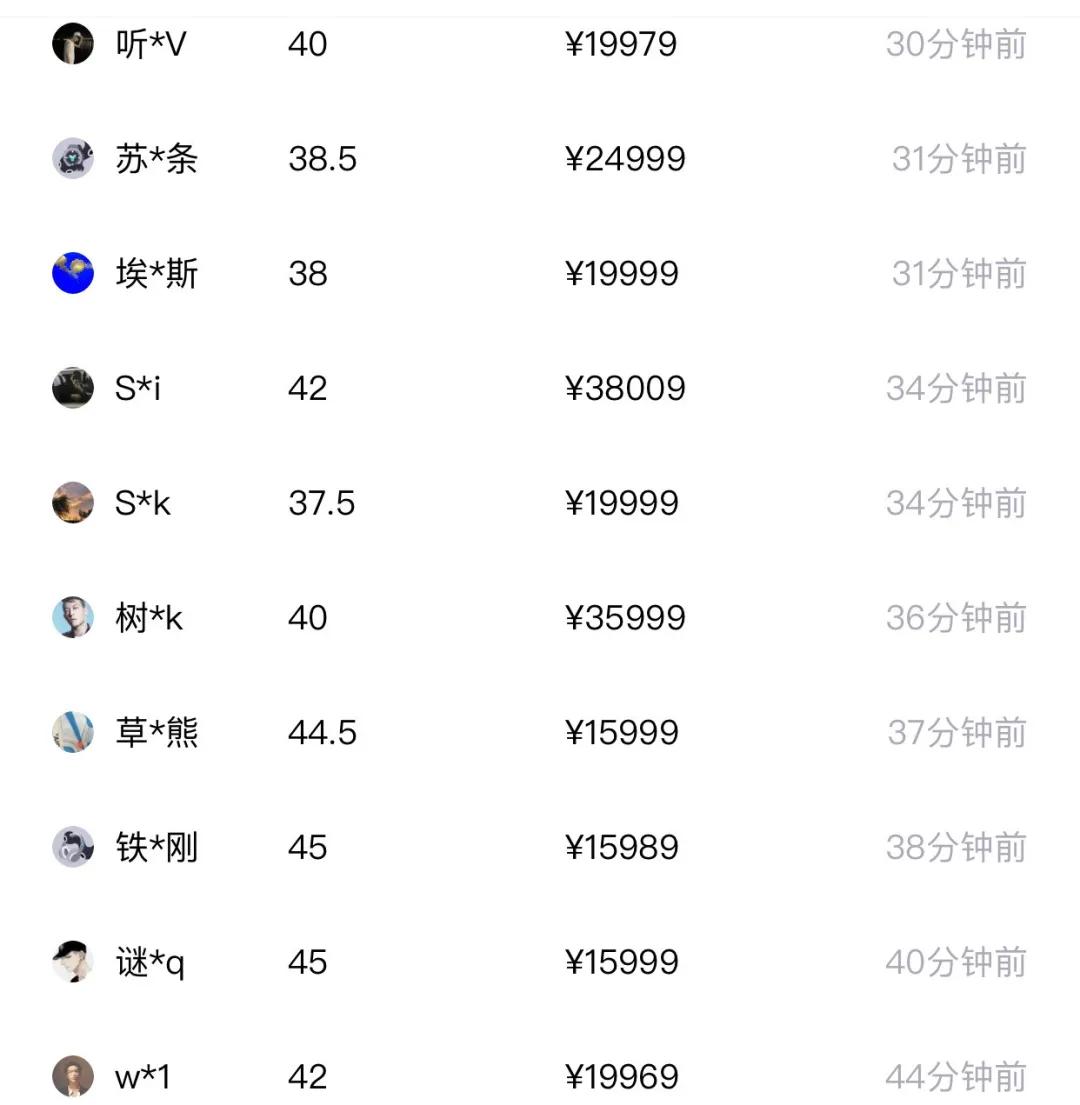1080x1105 pixels.
Task: Select the blue Earth avatar of 埃*斯
Action: pos(72,273)
